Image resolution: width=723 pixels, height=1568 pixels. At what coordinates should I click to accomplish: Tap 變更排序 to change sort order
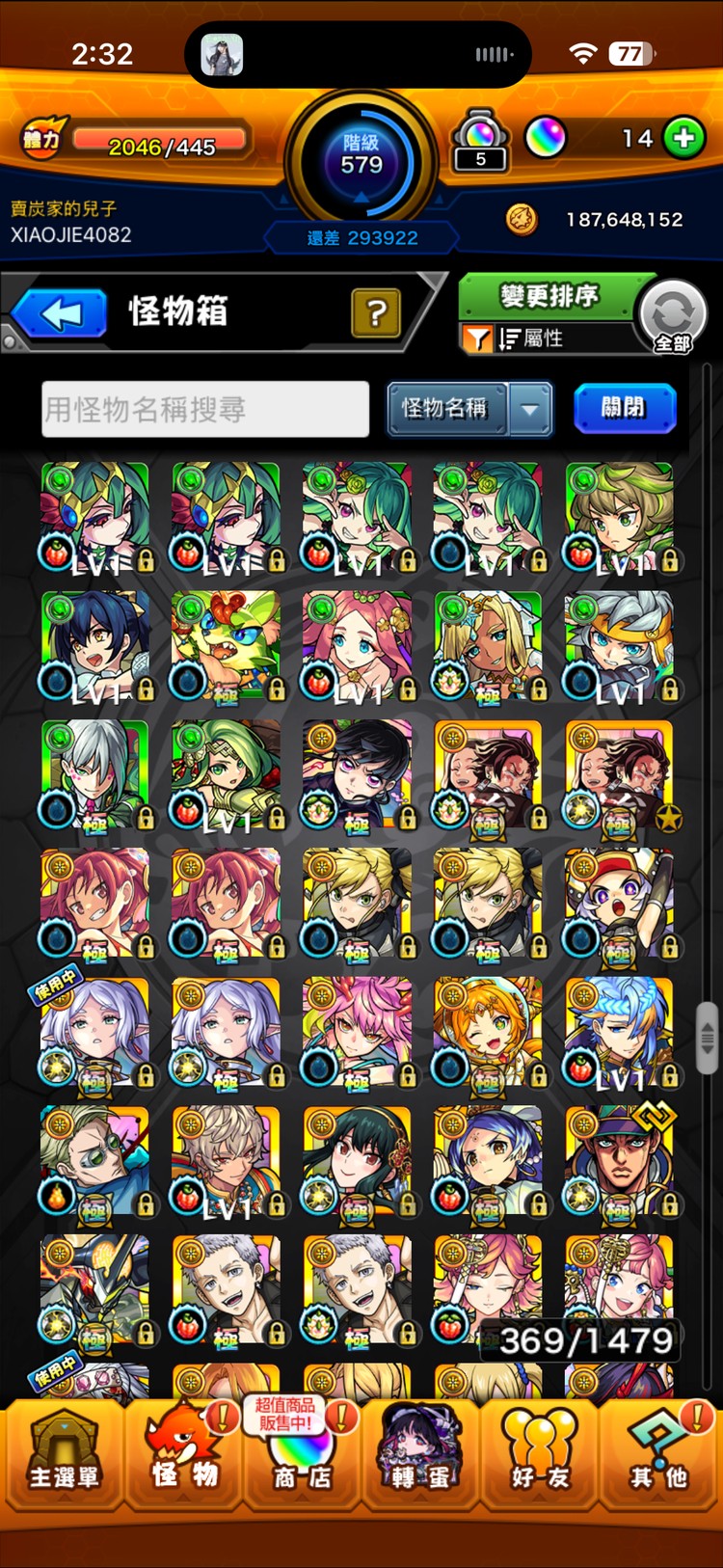tap(549, 295)
